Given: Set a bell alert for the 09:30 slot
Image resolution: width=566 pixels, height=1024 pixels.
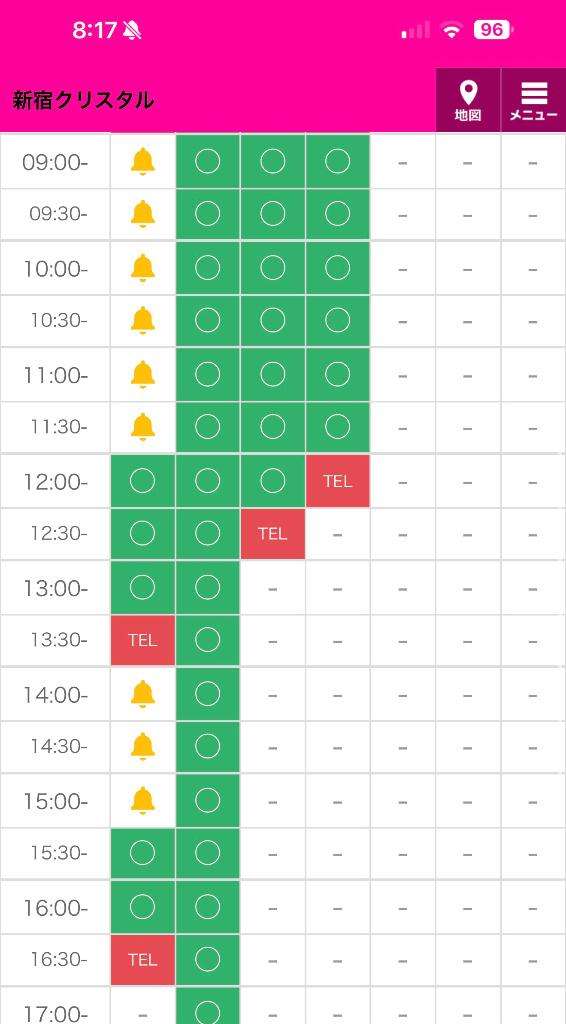Looking at the screenshot, I should tap(143, 214).
